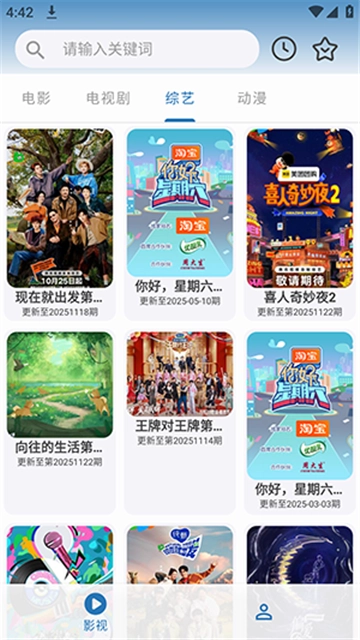This screenshot has width=360, height=640.
Task: Switch to the 电视剧 tab
Action: [x=108, y=98]
